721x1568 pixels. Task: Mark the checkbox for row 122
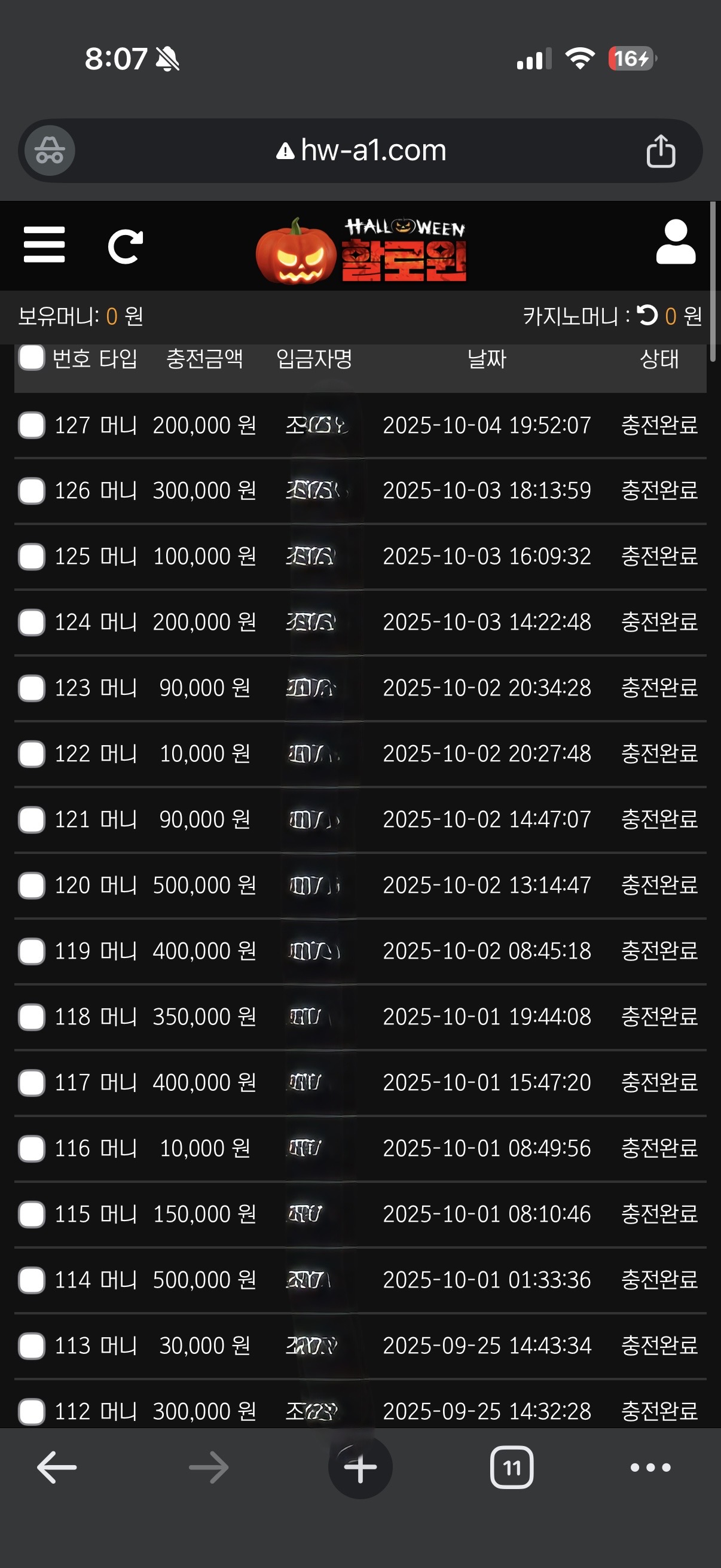pyautogui.click(x=32, y=754)
